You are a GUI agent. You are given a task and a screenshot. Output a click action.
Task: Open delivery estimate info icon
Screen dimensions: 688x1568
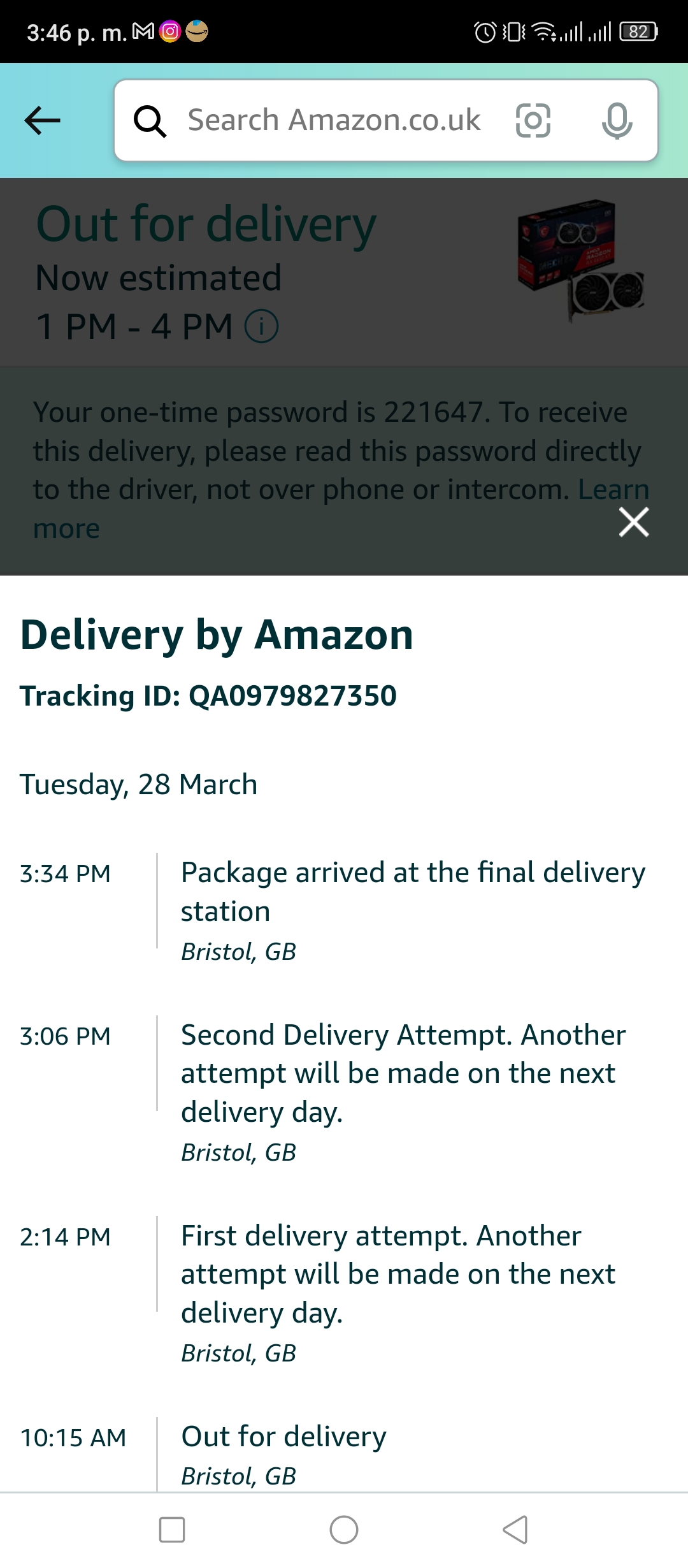(261, 326)
